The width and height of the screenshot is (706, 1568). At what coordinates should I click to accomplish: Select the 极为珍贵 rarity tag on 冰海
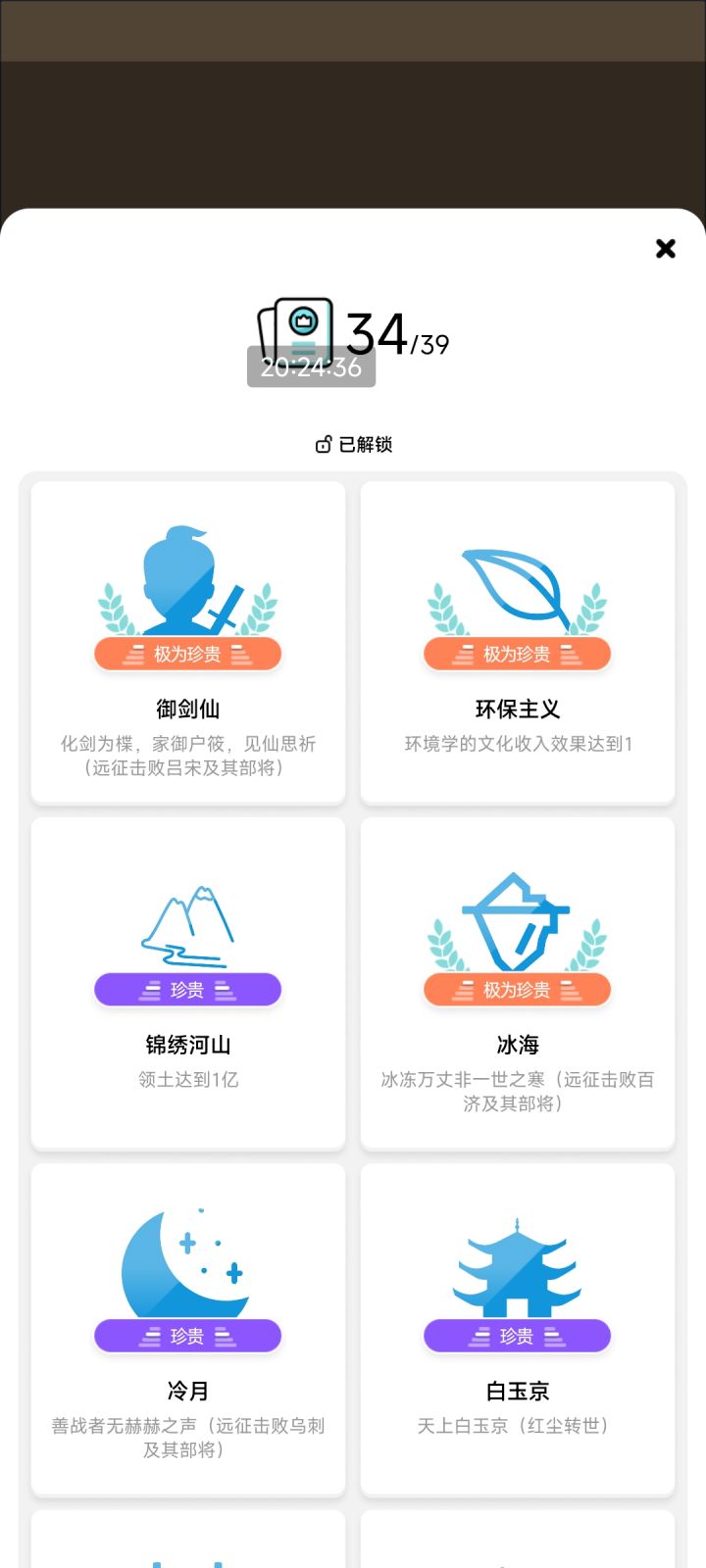(x=517, y=990)
